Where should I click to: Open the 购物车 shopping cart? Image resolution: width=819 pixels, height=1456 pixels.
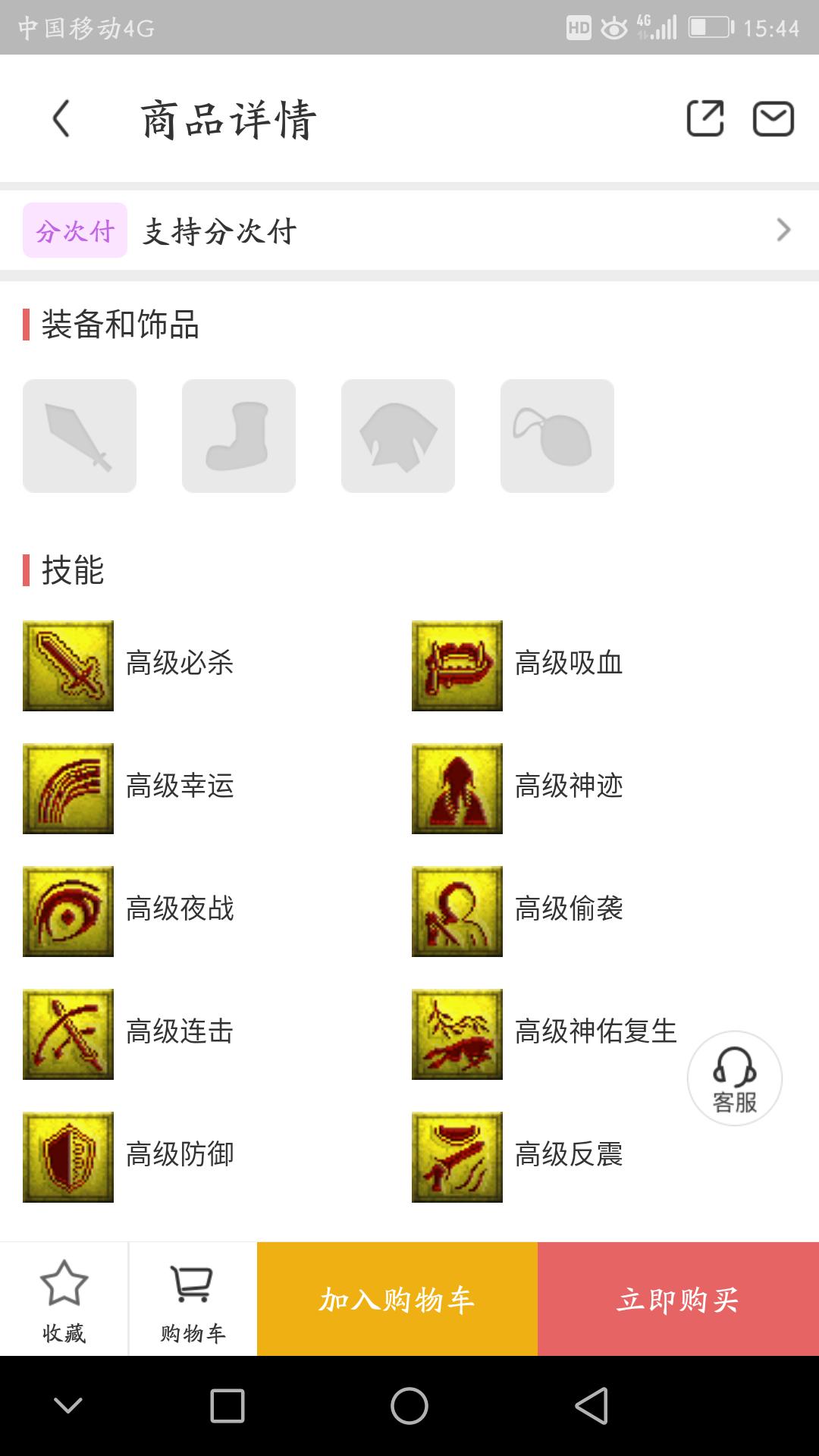[193, 1300]
